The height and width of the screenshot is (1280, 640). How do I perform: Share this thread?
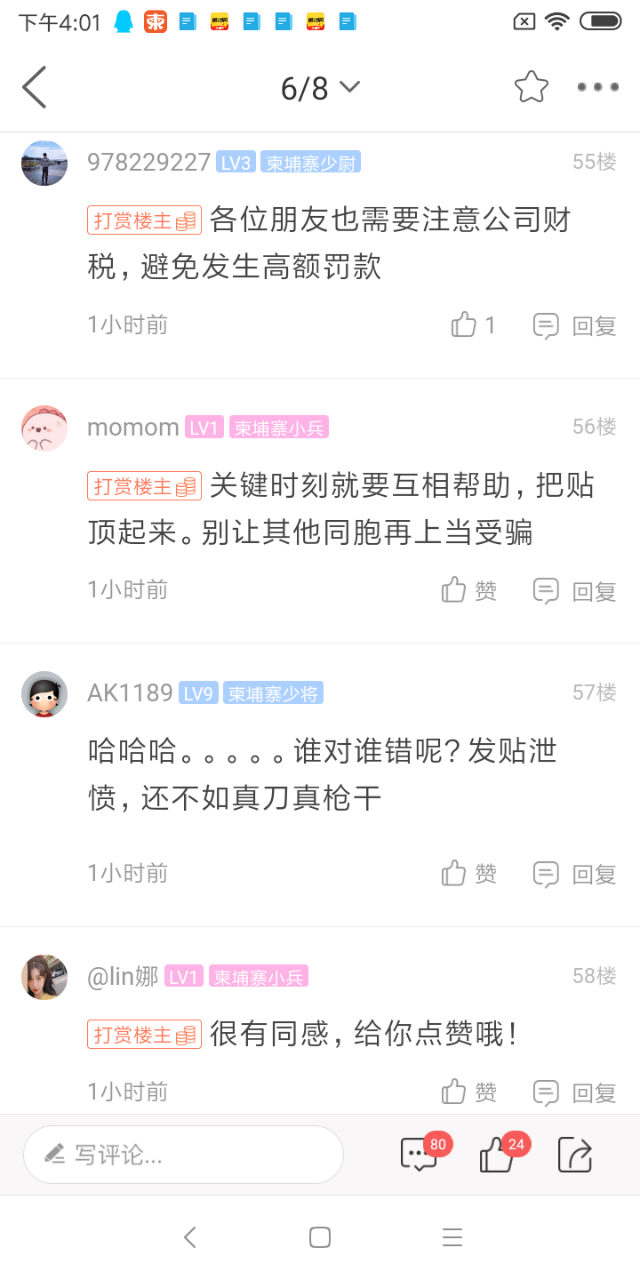coord(574,1155)
